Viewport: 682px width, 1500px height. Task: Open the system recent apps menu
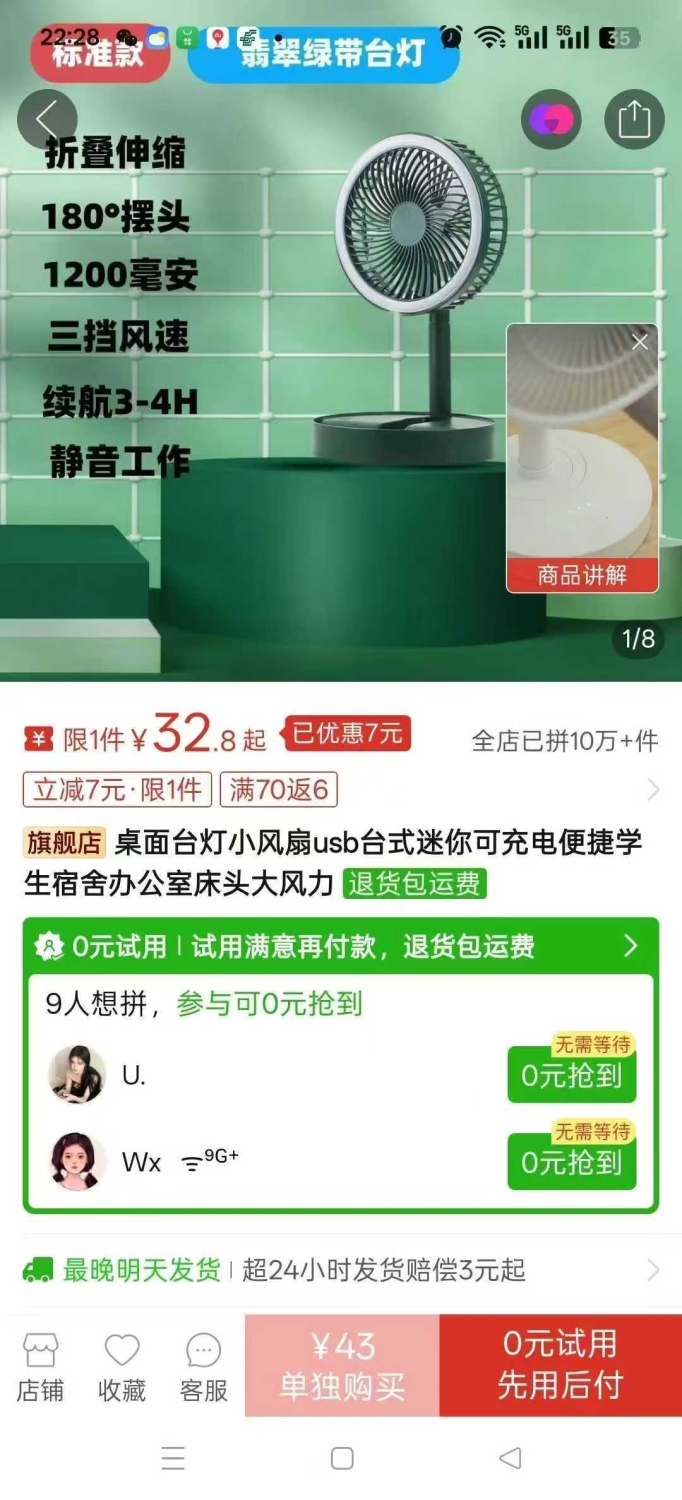tap(173, 1458)
